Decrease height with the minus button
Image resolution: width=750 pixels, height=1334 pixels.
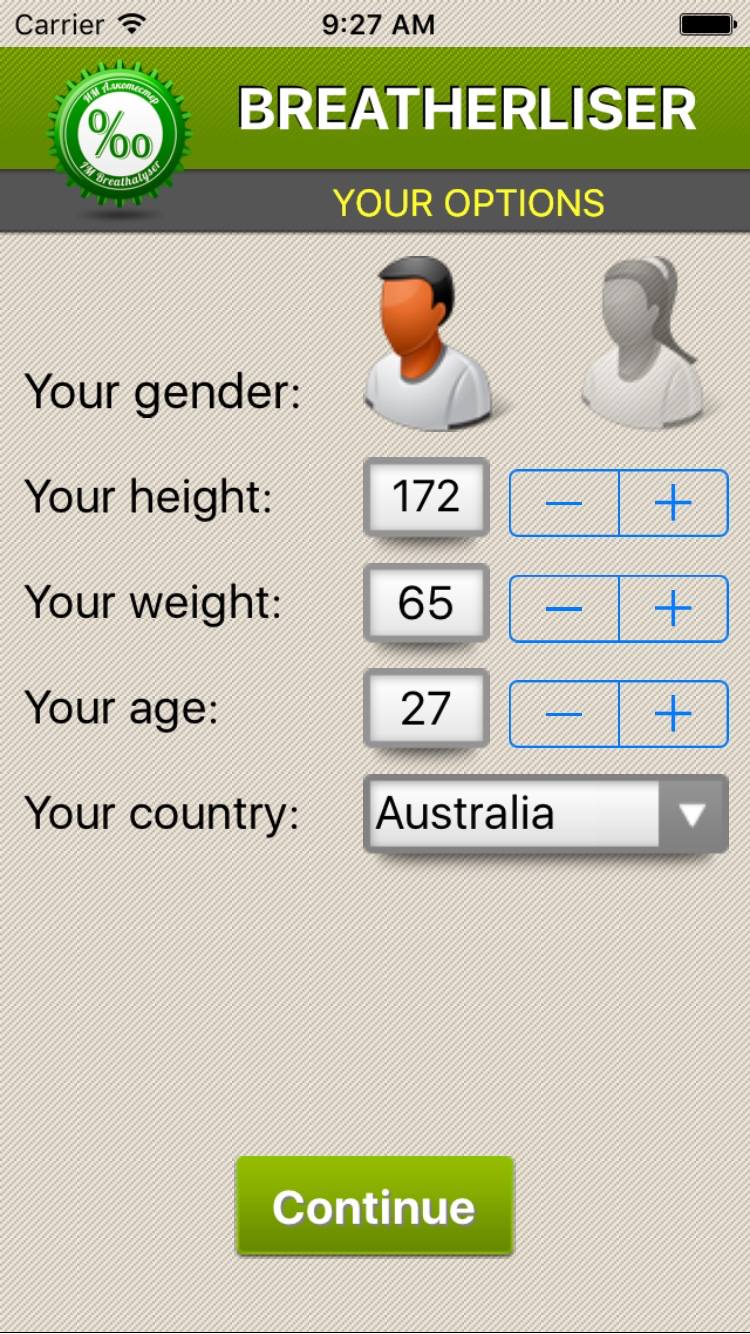tap(564, 503)
